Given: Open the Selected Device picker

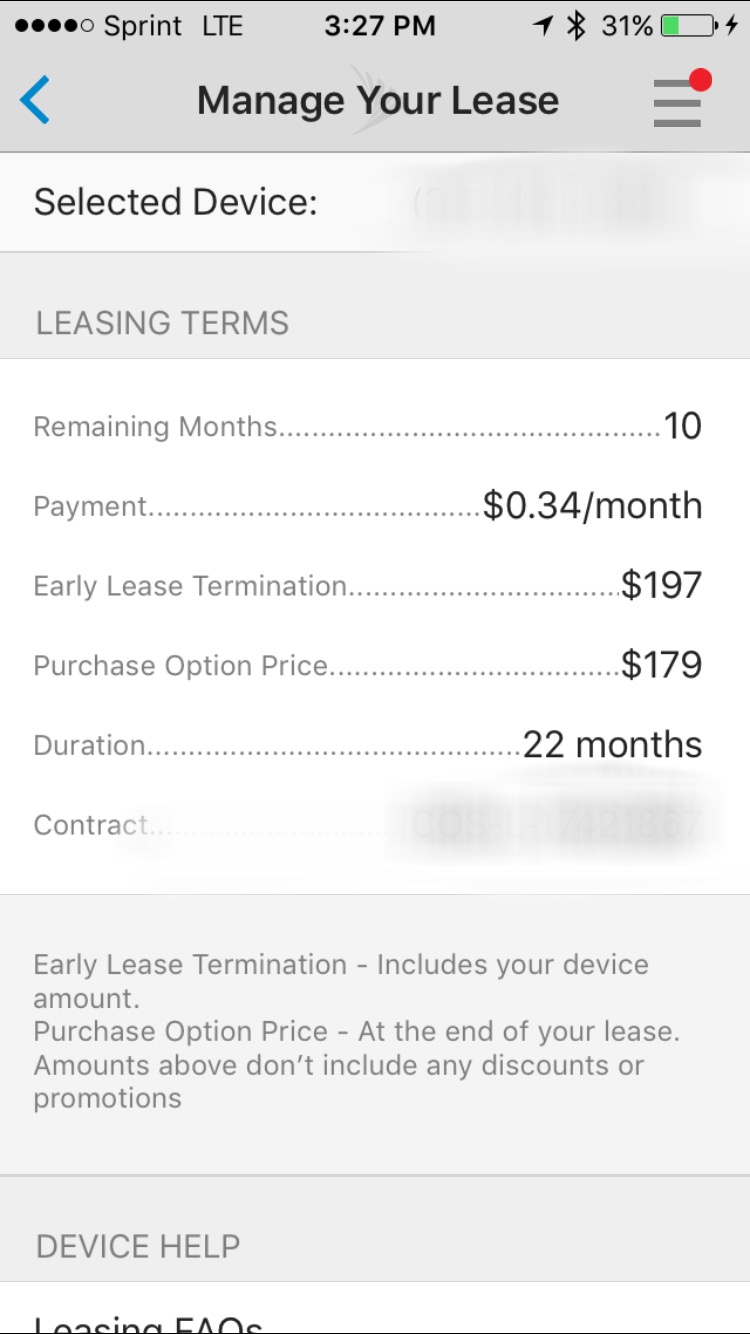Looking at the screenshot, I should [375, 203].
